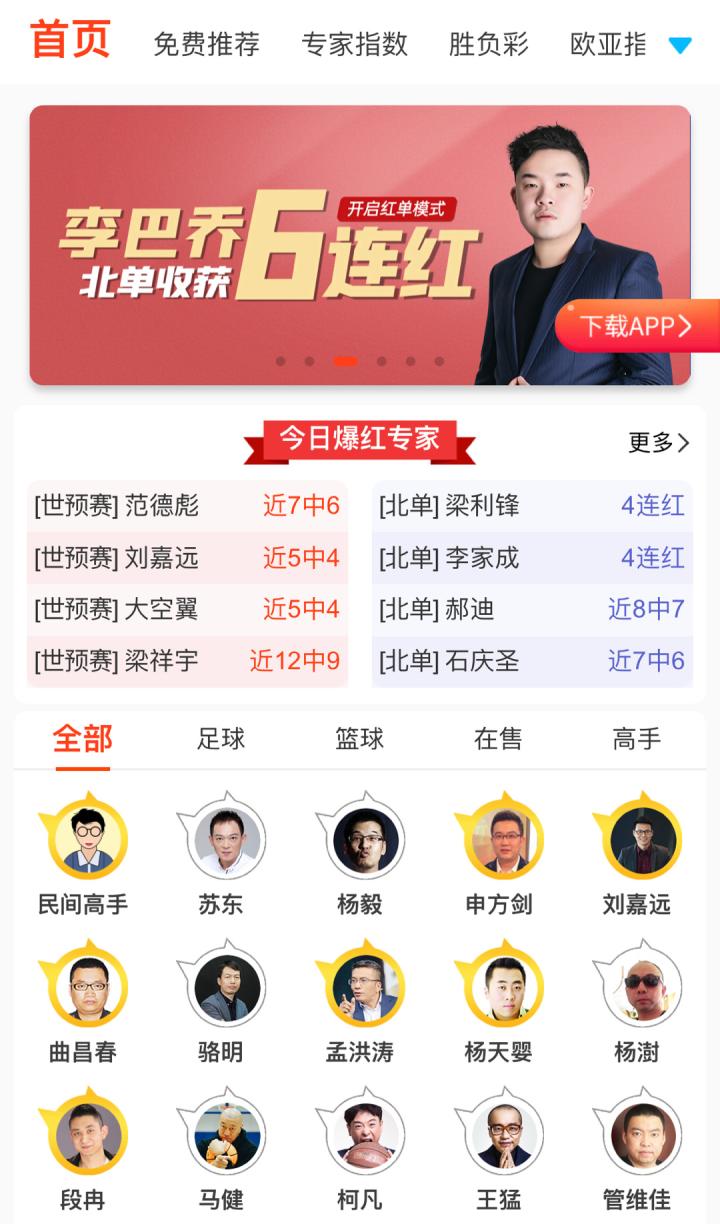The height and width of the screenshot is (1224, 720).
Task: Open expert 范德彪's 世预赛 entry
Action: [187, 506]
